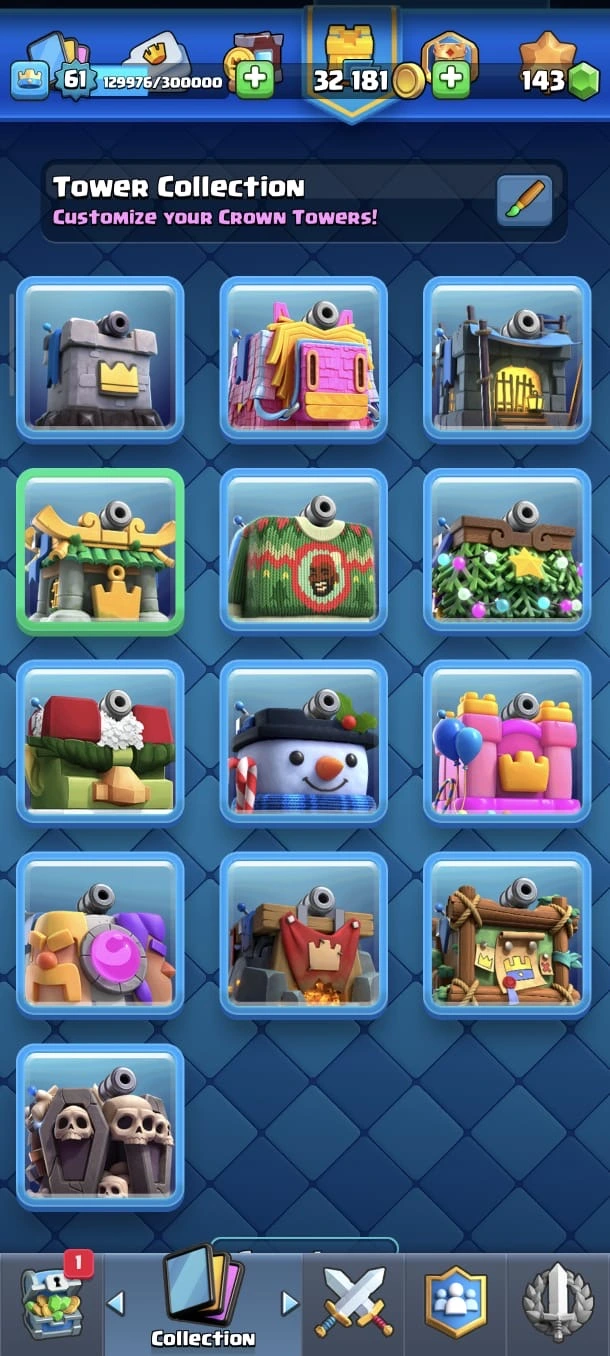610x1356 pixels.
Task: Select the skull and coffin tower skin
Action: (100, 1126)
